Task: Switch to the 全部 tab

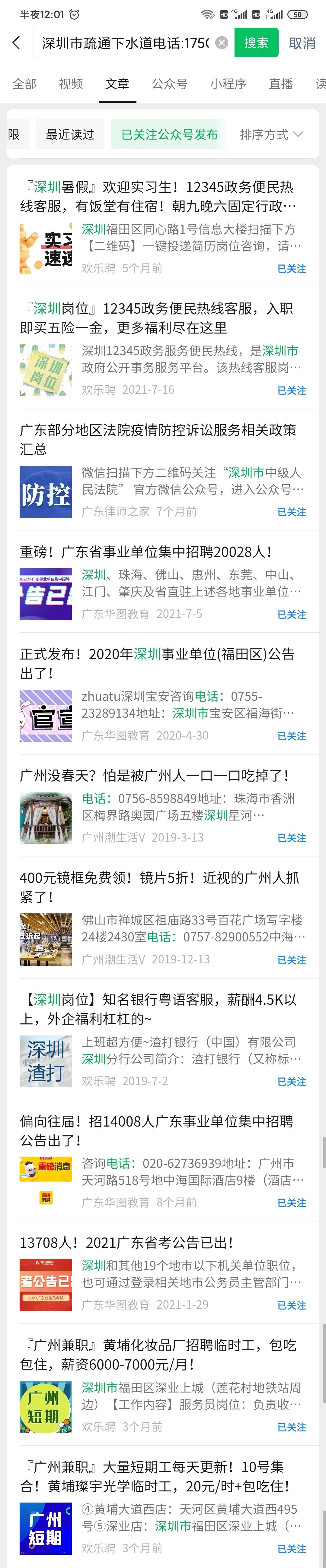Action: tap(24, 84)
